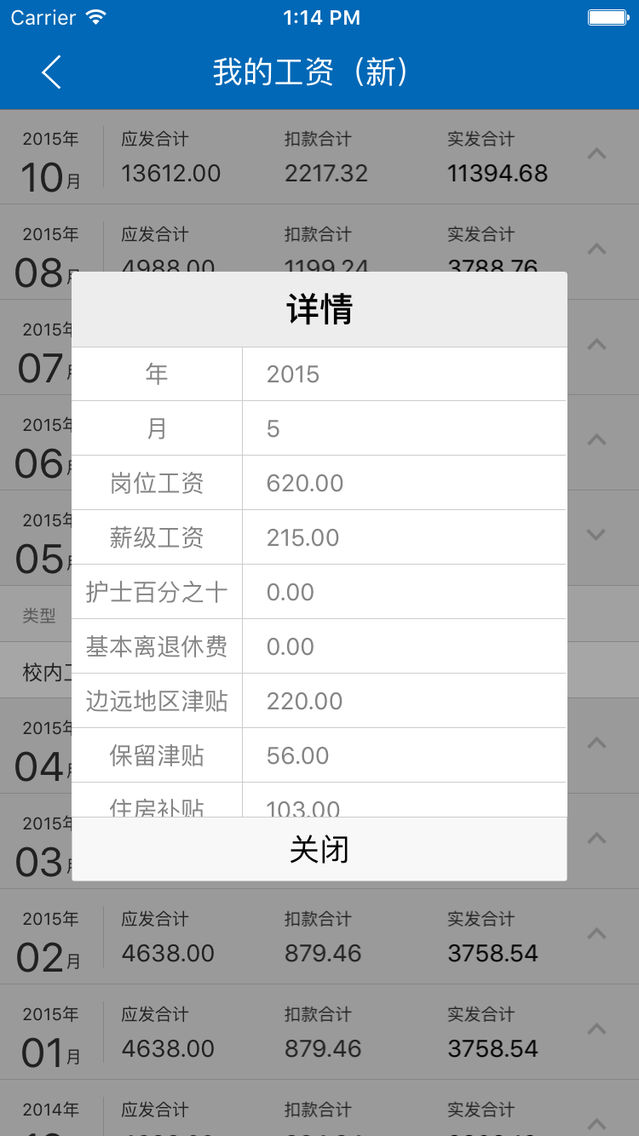639x1136 pixels.
Task: Go back from 我的工资 screen
Action: click(x=51, y=72)
